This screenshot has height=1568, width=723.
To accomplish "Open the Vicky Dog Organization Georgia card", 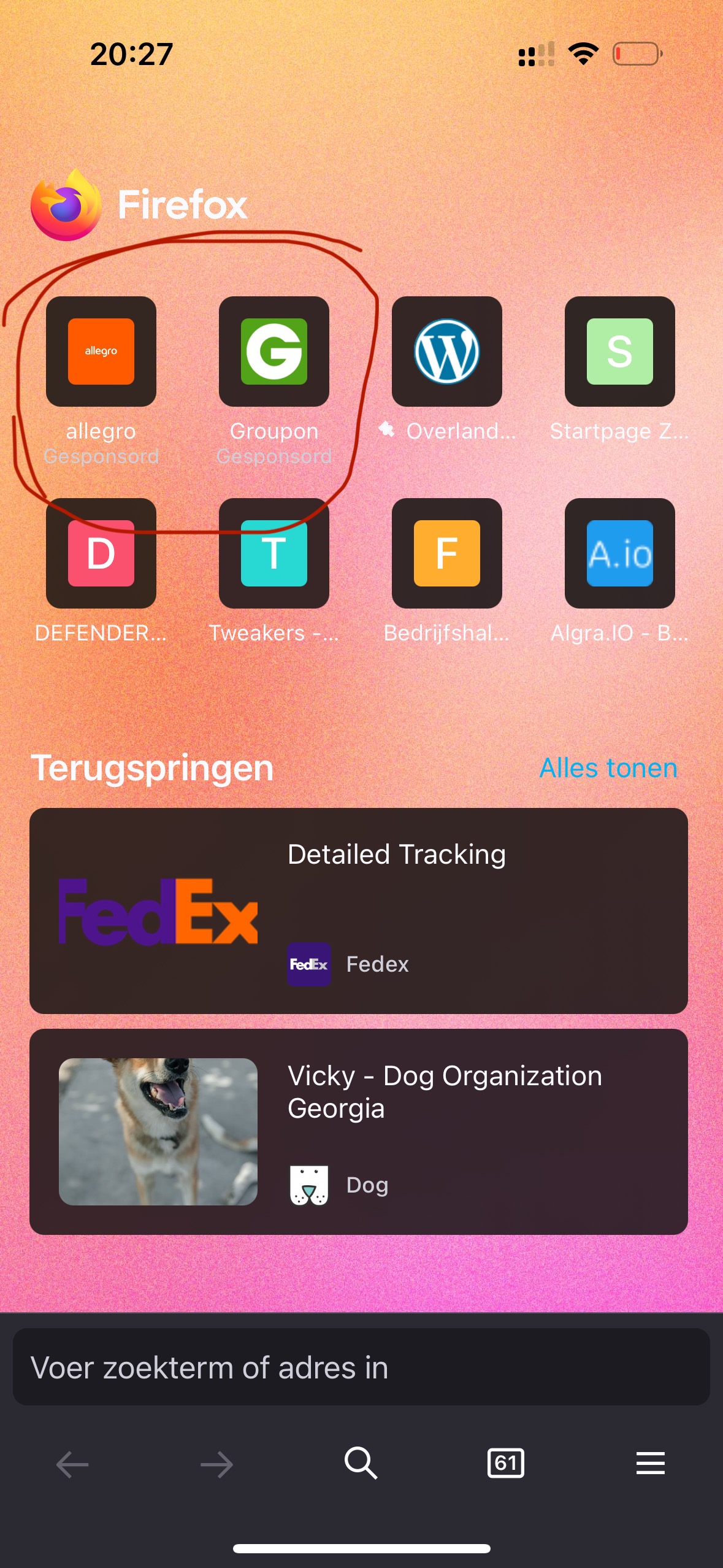I will [x=359, y=1132].
